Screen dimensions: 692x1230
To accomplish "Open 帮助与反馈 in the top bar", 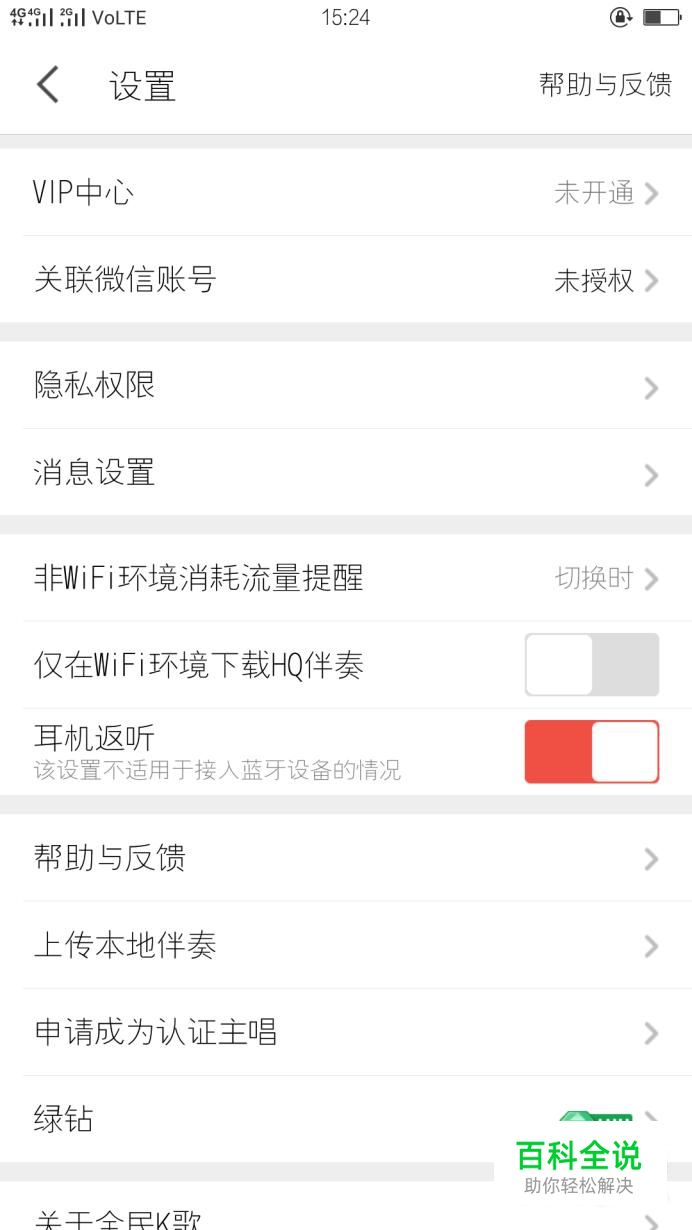I will click(605, 85).
